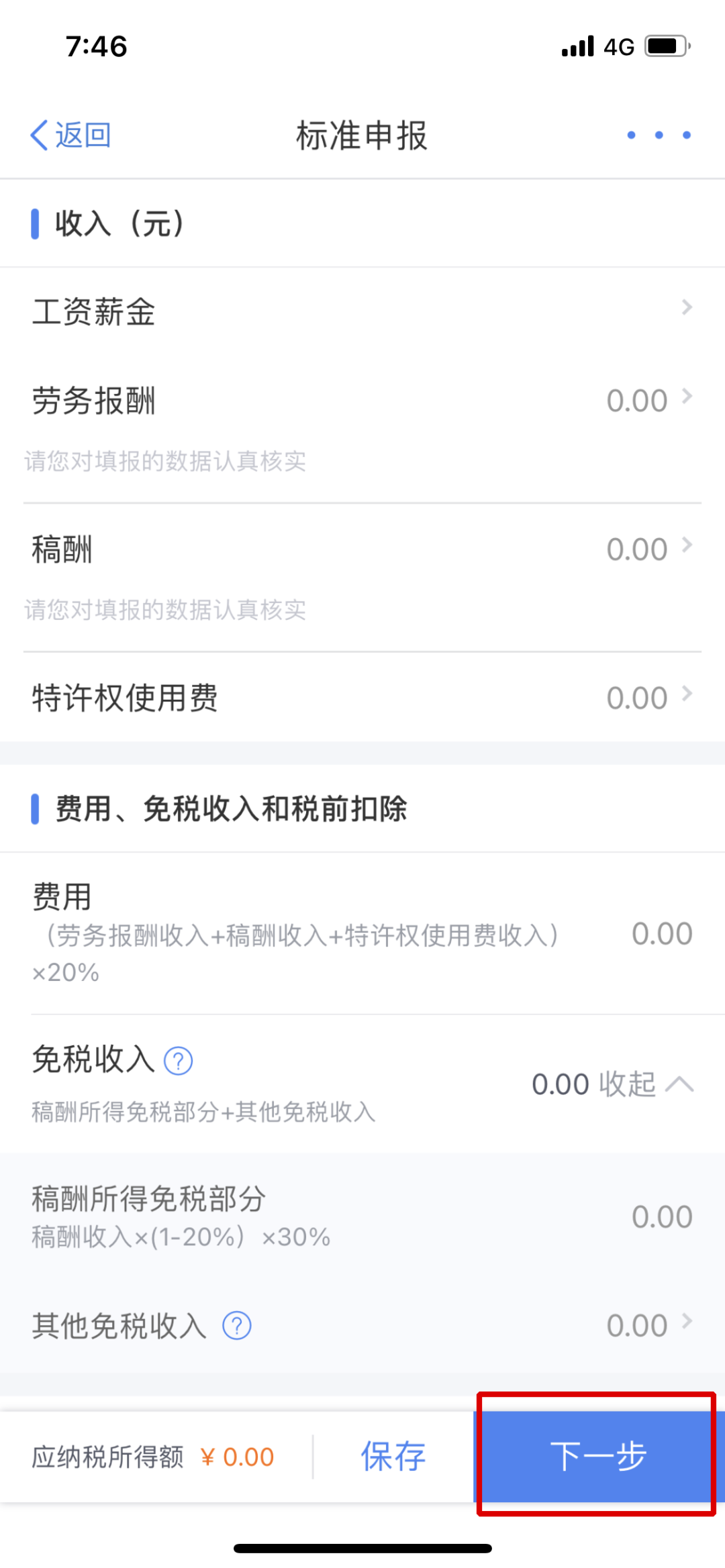Collapse 免税收入 details with 收起
The width and height of the screenshot is (725, 1568).
tap(646, 1084)
